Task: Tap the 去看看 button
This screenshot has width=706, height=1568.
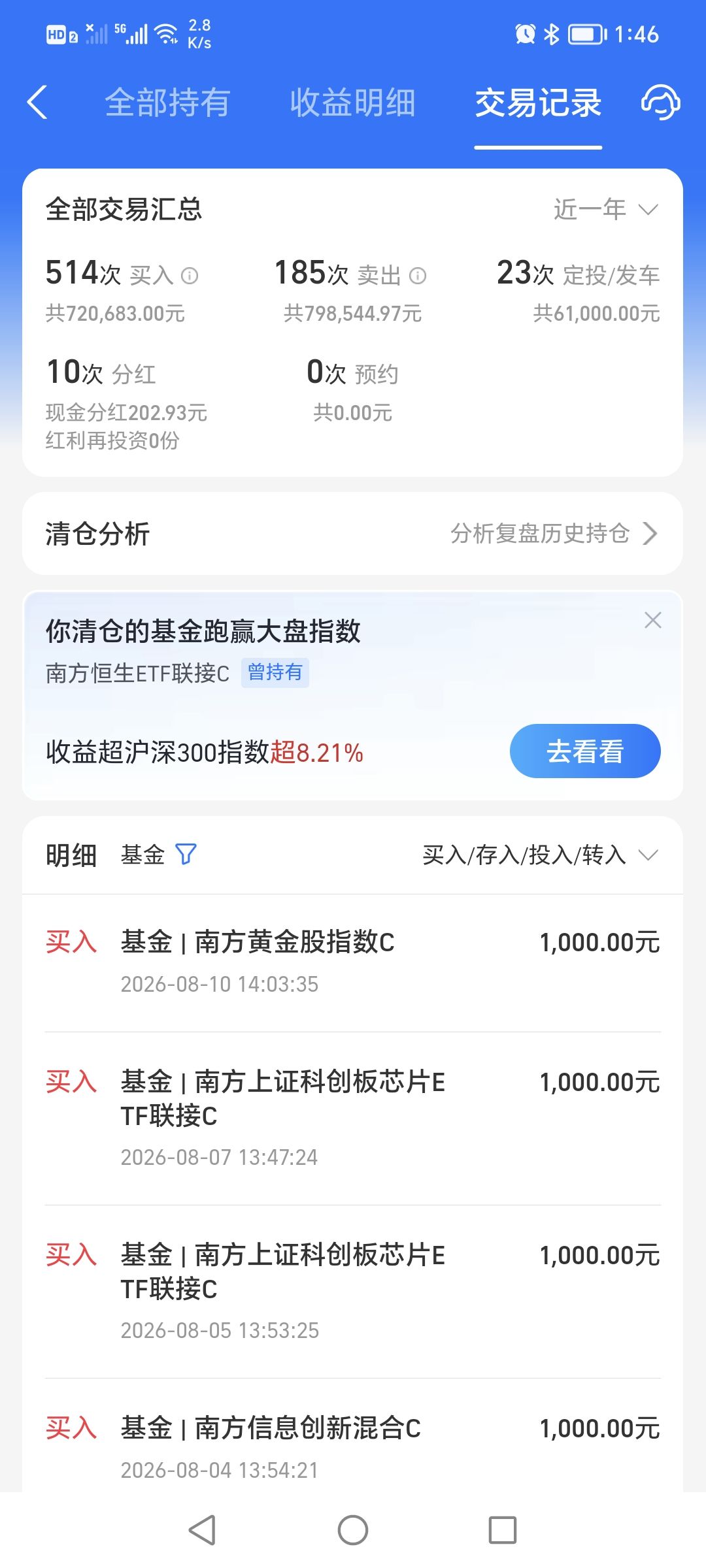Action: point(585,751)
